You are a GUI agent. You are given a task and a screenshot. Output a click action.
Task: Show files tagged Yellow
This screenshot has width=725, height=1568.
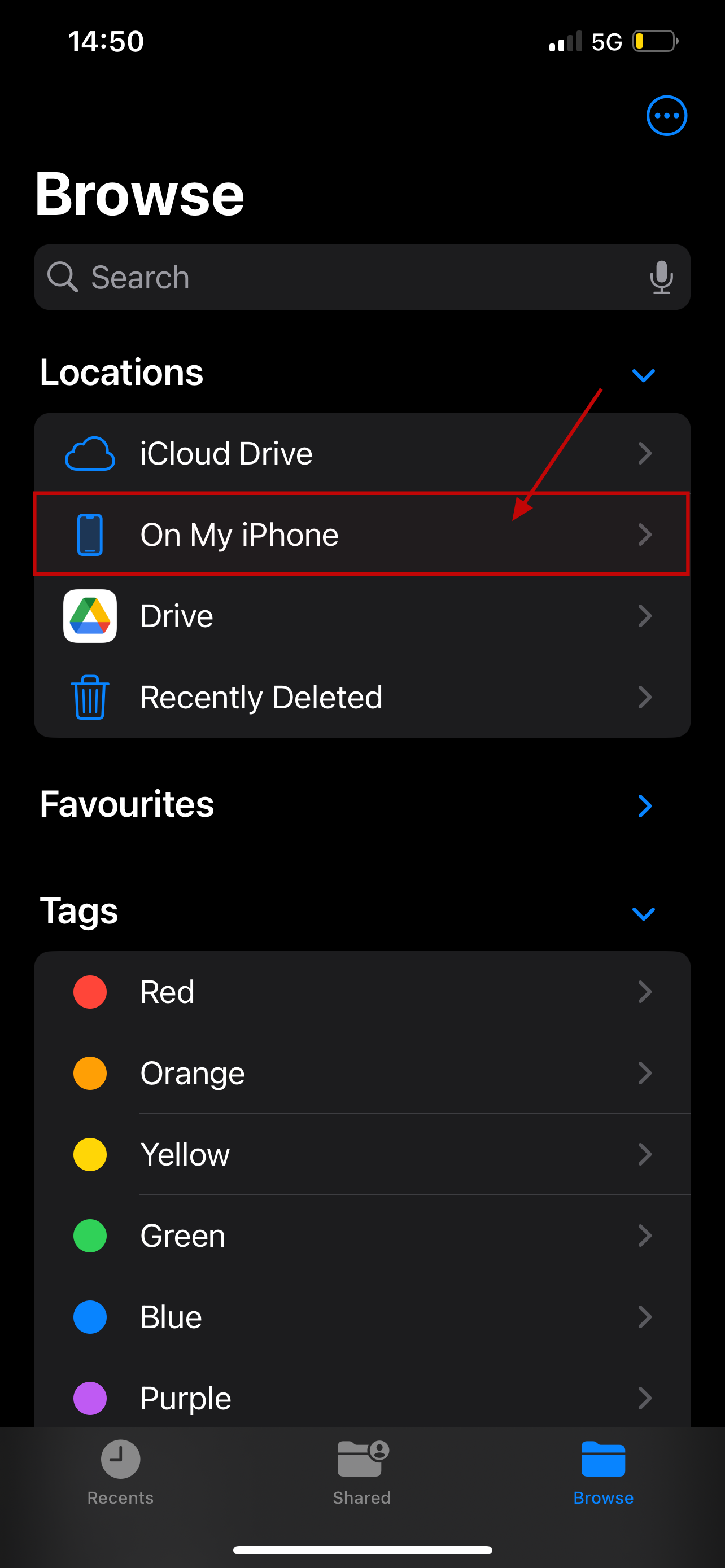[x=362, y=1155]
